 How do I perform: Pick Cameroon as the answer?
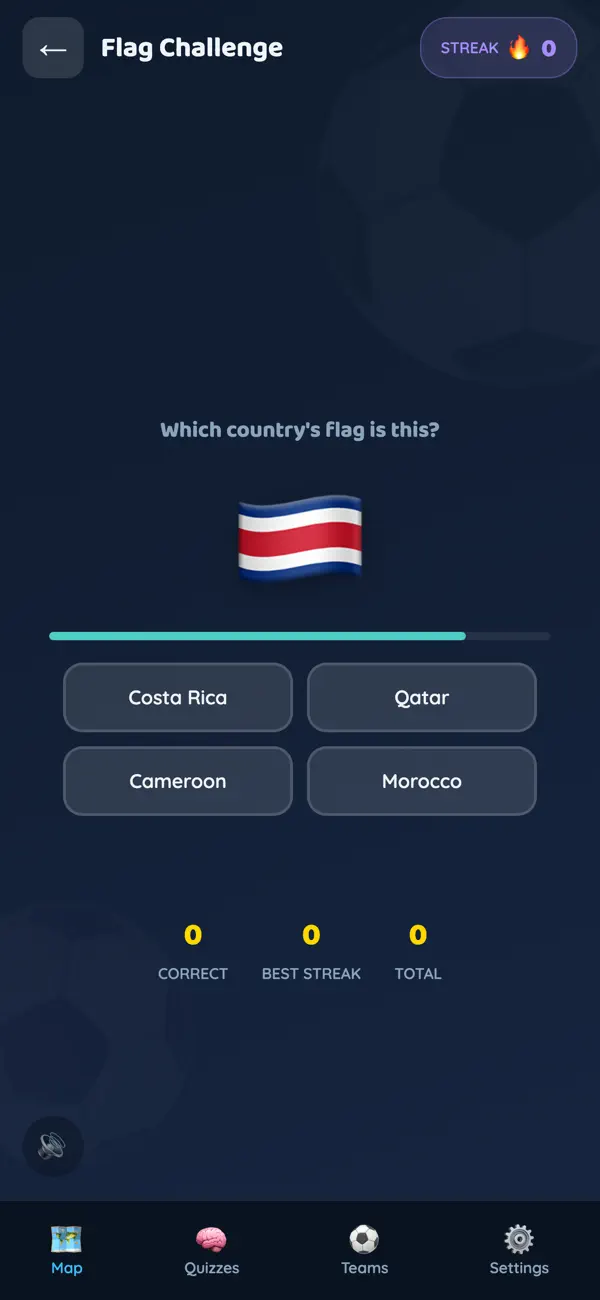click(x=178, y=781)
